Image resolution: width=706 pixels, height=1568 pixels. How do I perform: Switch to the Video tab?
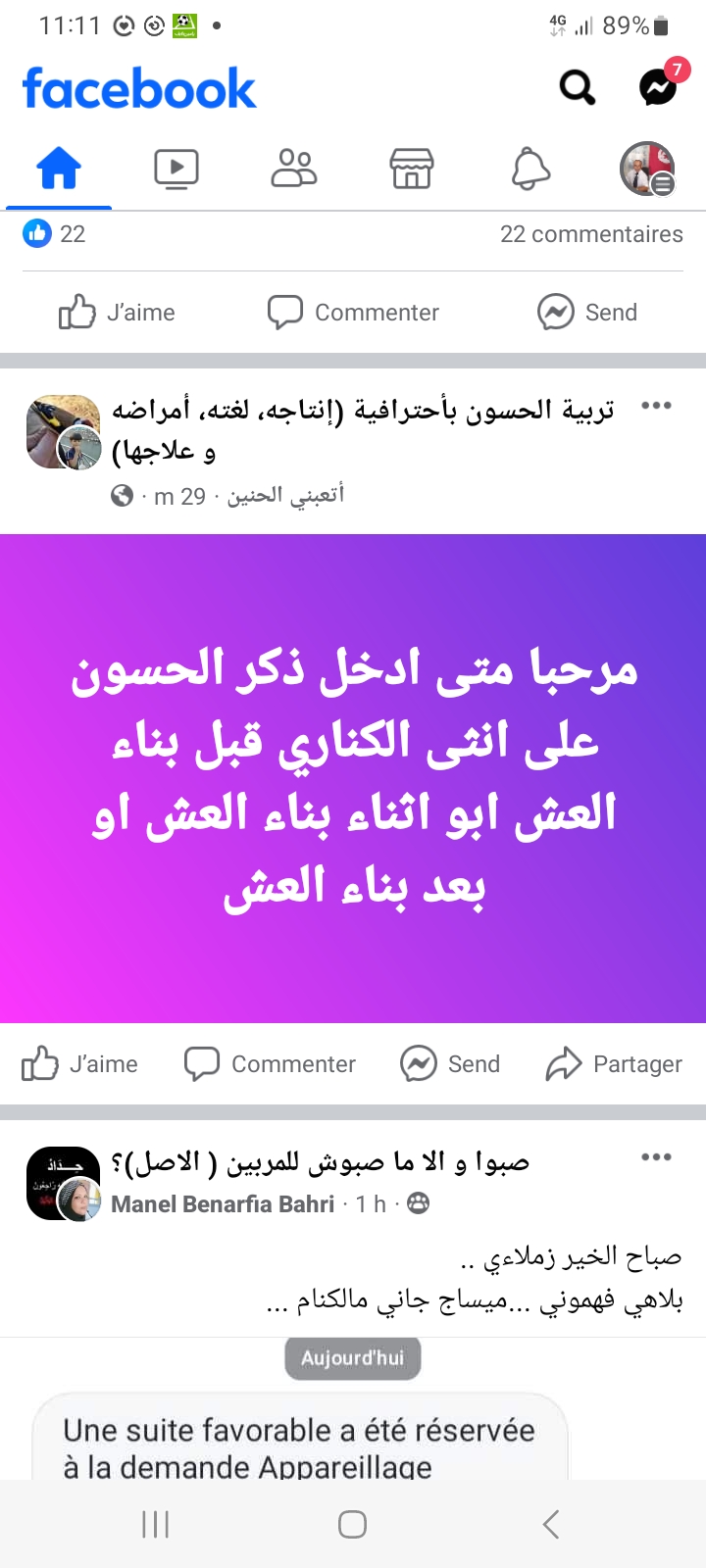coord(176,169)
